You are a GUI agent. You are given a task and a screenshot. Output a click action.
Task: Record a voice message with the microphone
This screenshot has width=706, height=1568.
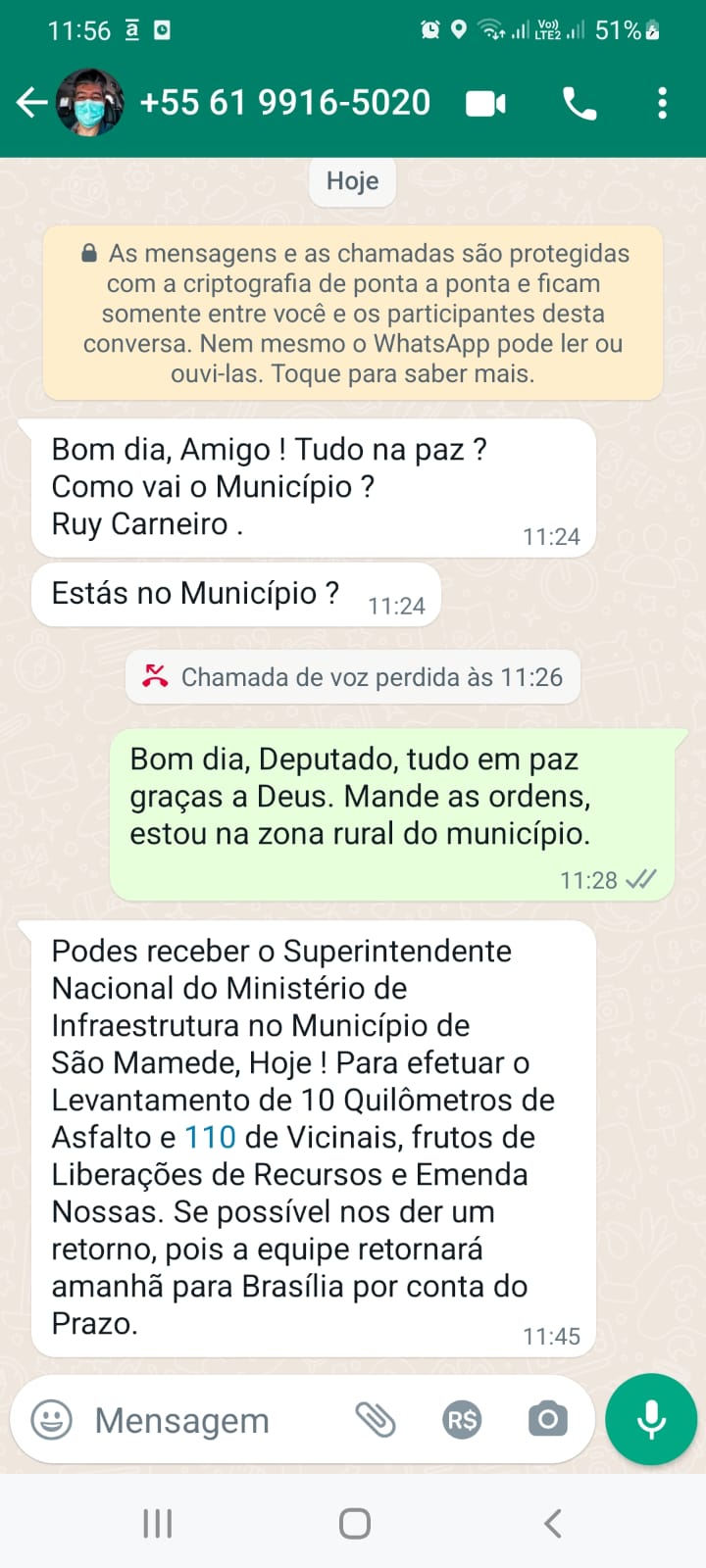pos(651,1419)
